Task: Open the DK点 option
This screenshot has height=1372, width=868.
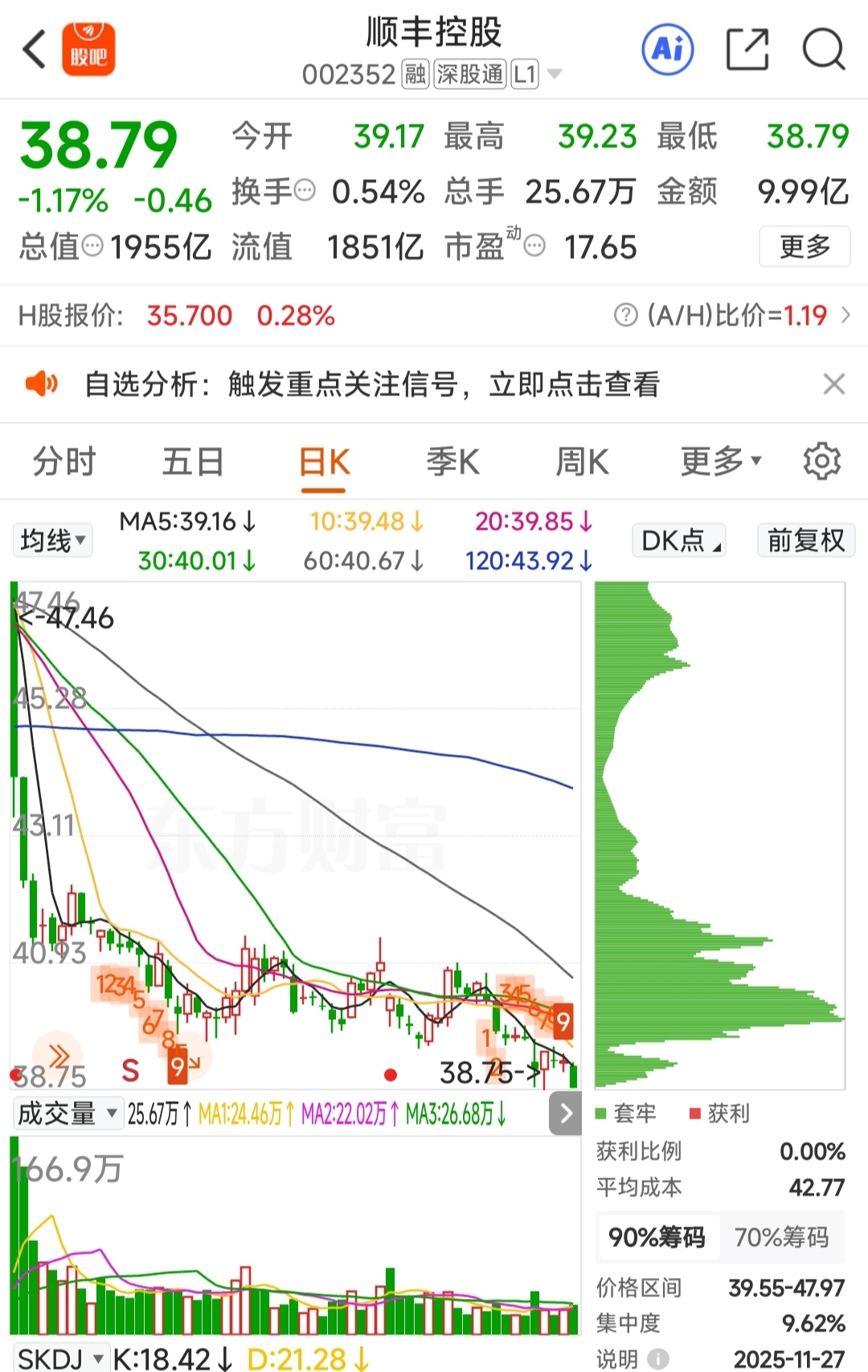Action: [x=678, y=540]
